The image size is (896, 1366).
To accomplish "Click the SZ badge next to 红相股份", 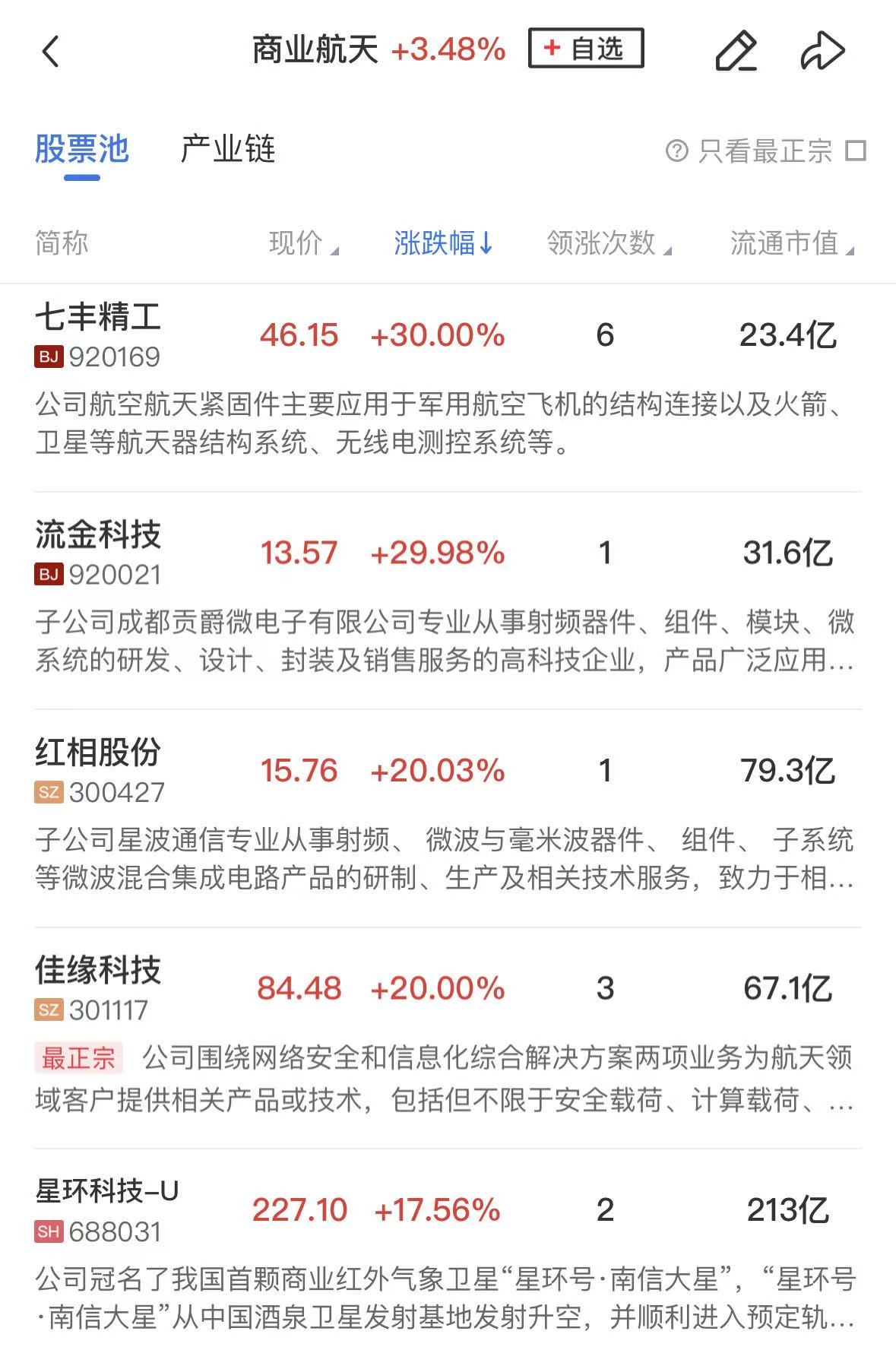I will coord(47,791).
